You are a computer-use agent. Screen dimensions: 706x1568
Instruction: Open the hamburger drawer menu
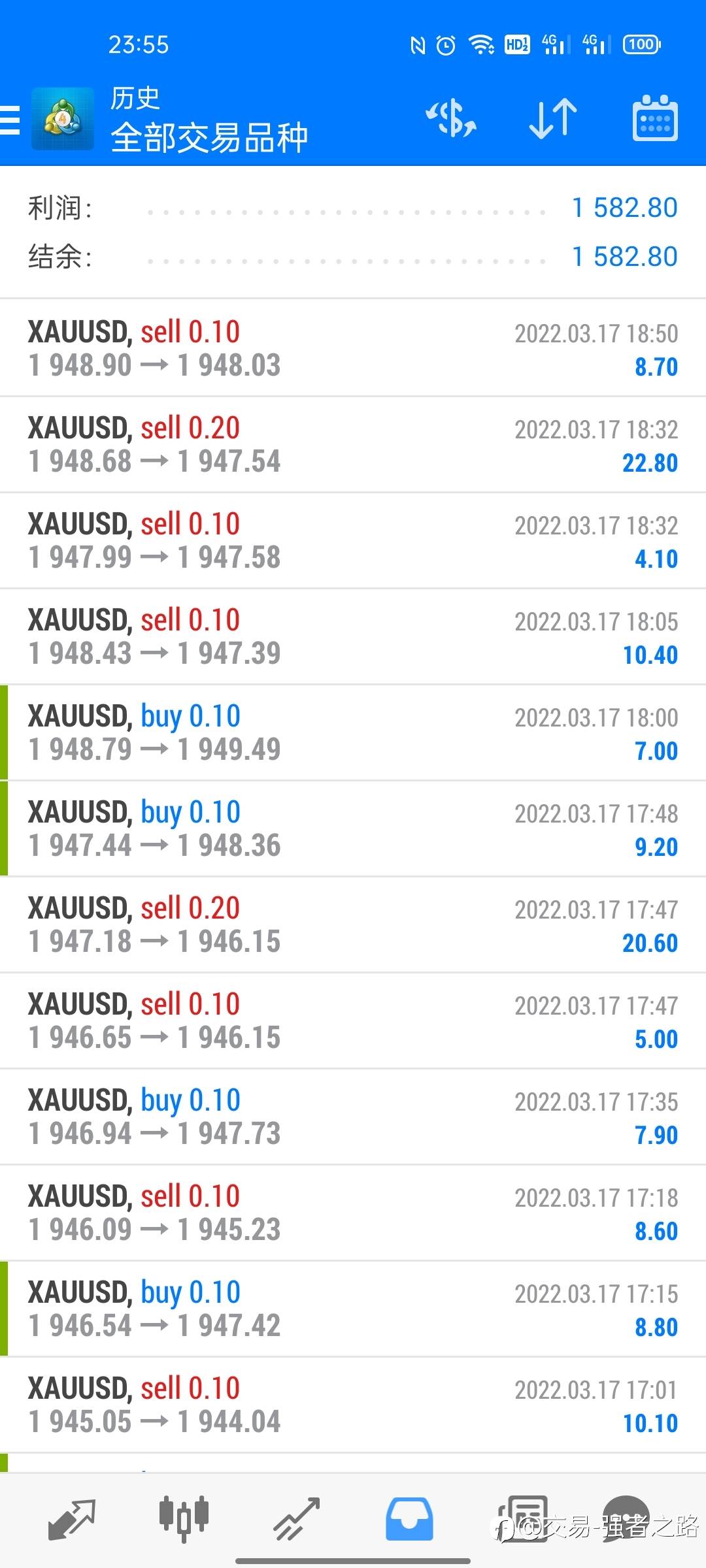[x=10, y=121]
